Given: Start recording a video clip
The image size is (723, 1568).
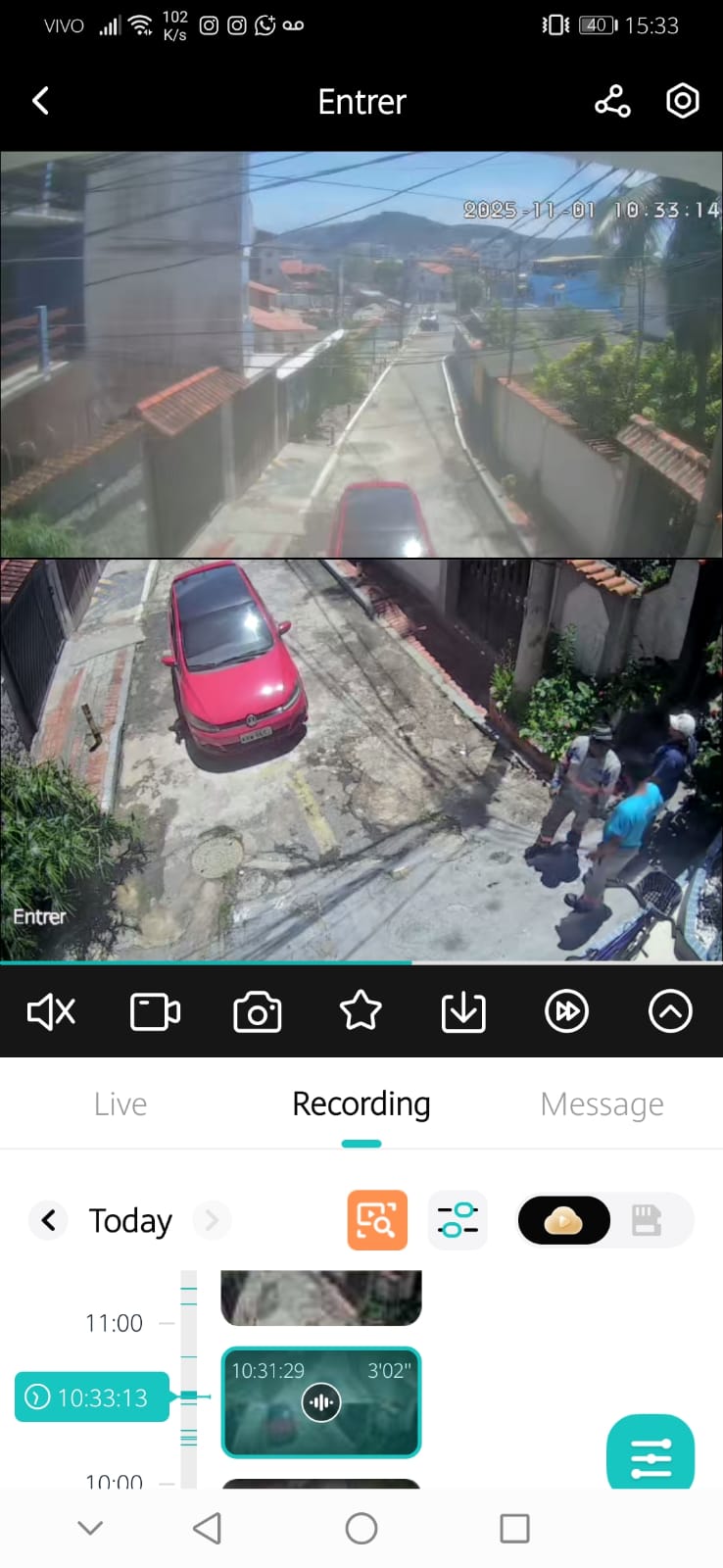Looking at the screenshot, I should click(155, 1011).
